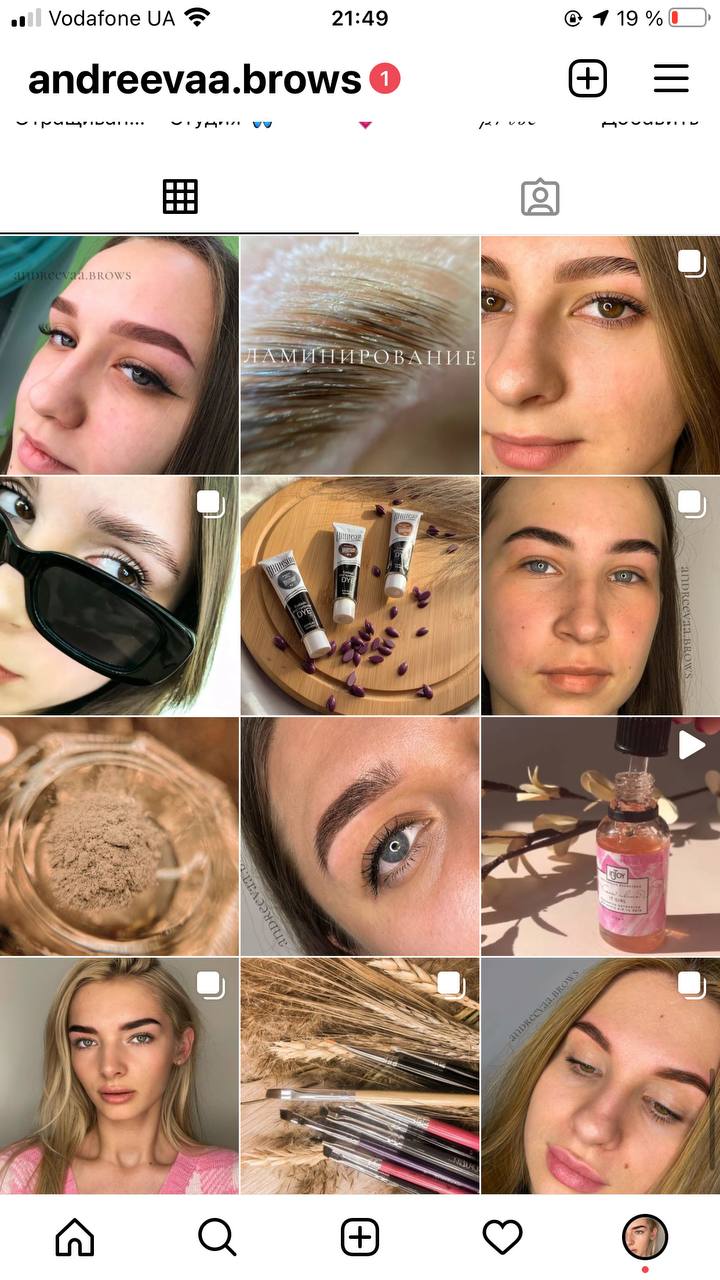Open the blue eye close-up post
The image size is (720, 1280).
(x=360, y=836)
